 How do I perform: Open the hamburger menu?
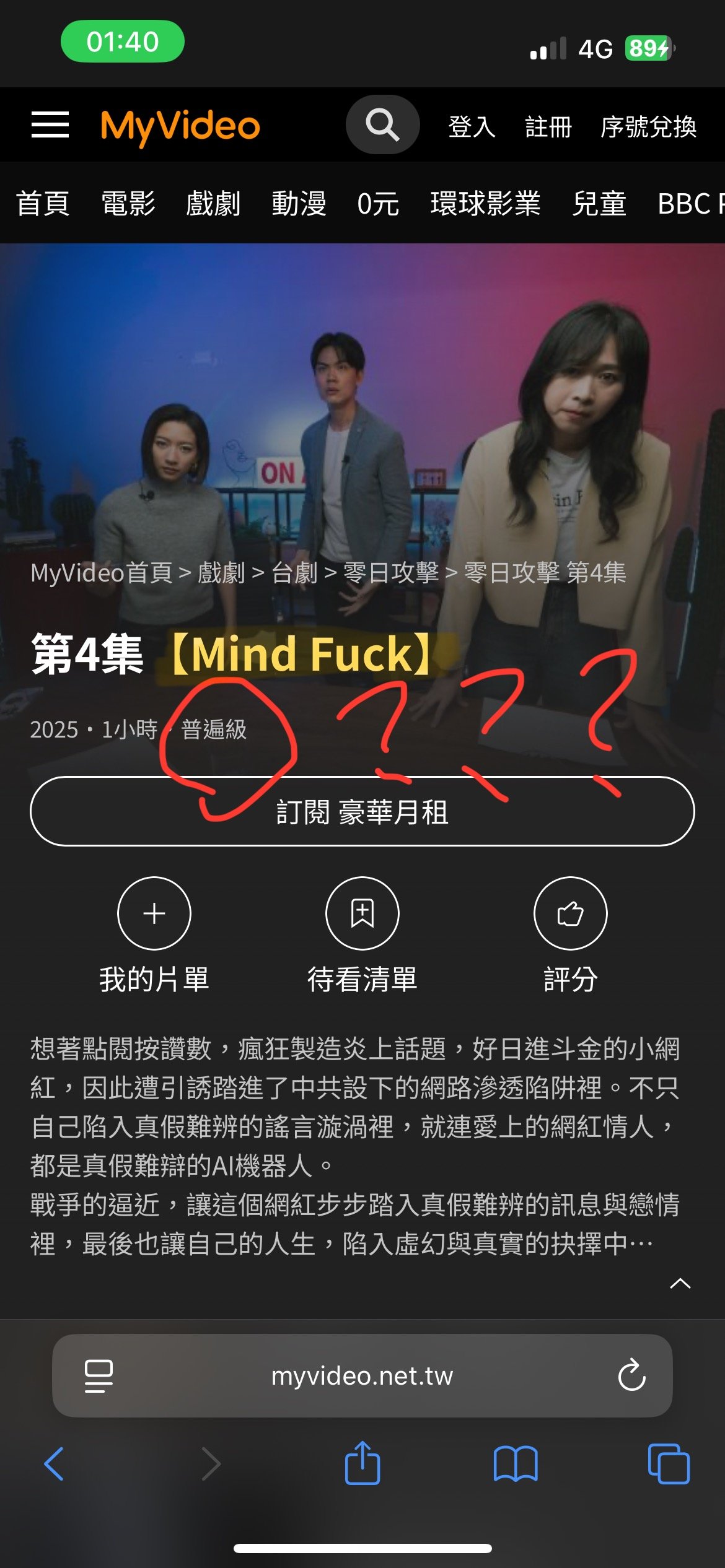50,125
